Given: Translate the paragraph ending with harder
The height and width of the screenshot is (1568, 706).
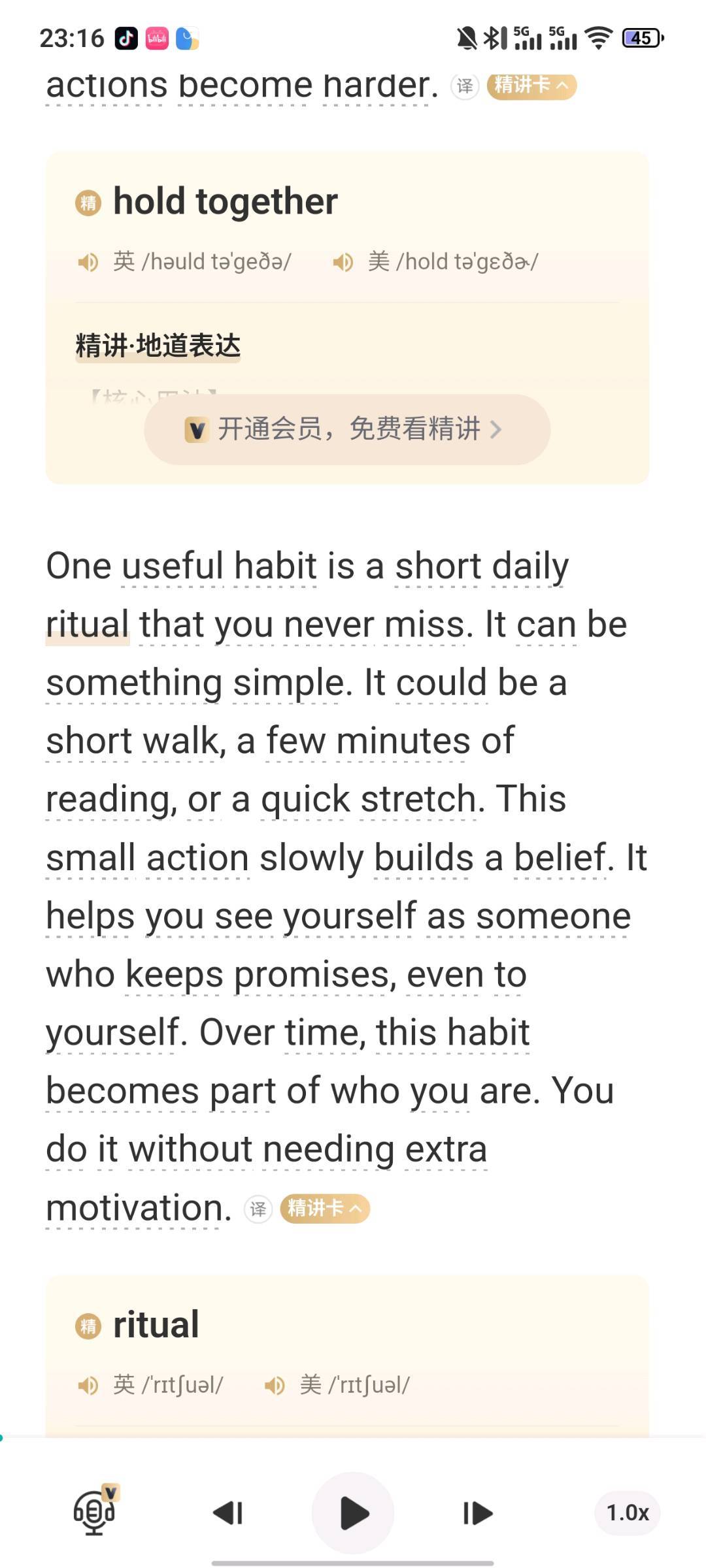Looking at the screenshot, I should (x=465, y=86).
